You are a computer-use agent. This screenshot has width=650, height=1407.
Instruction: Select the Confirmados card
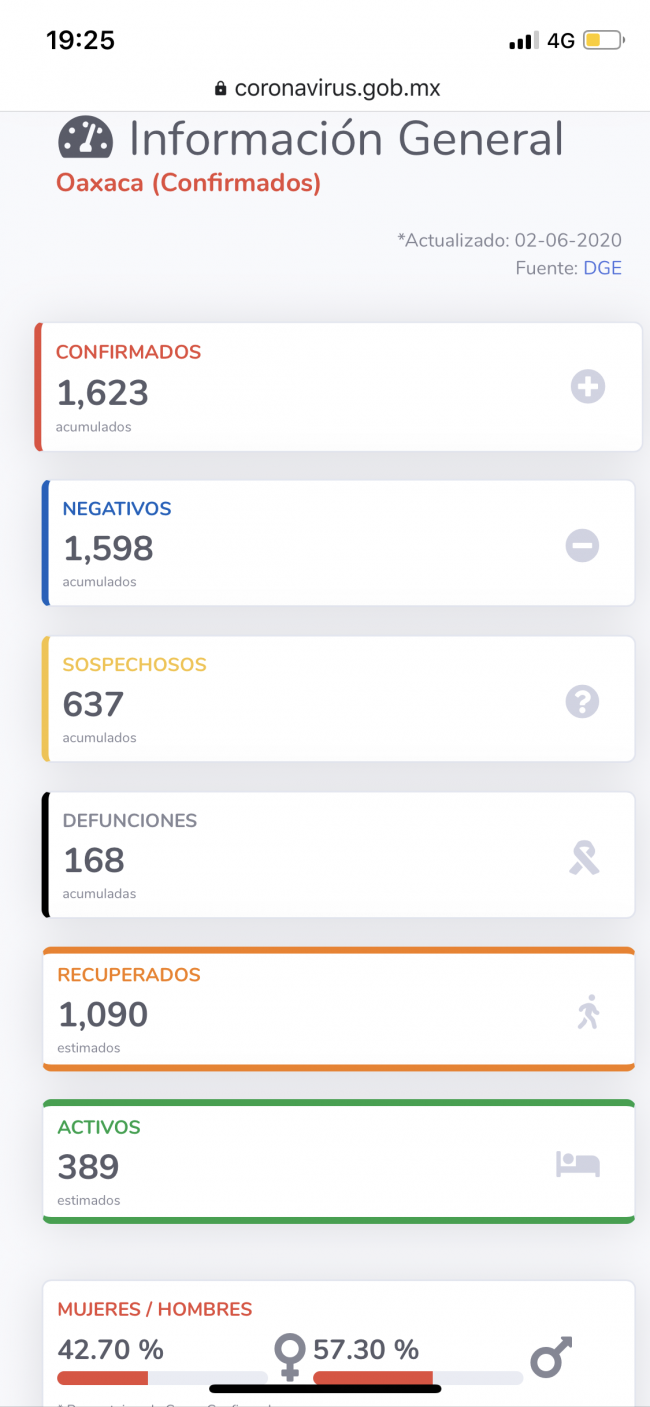[338, 388]
